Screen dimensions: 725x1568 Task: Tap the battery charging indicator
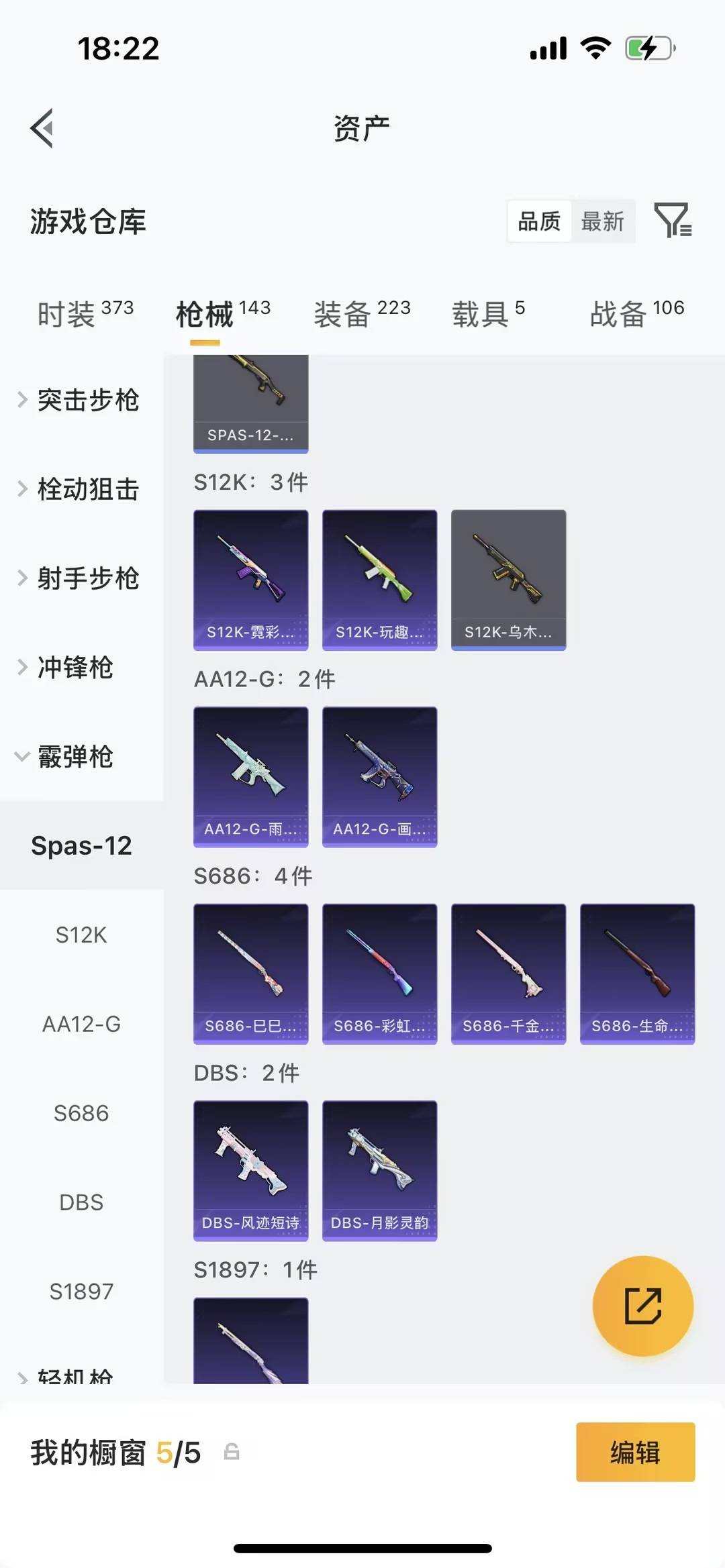pyautogui.click(x=649, y=47)
